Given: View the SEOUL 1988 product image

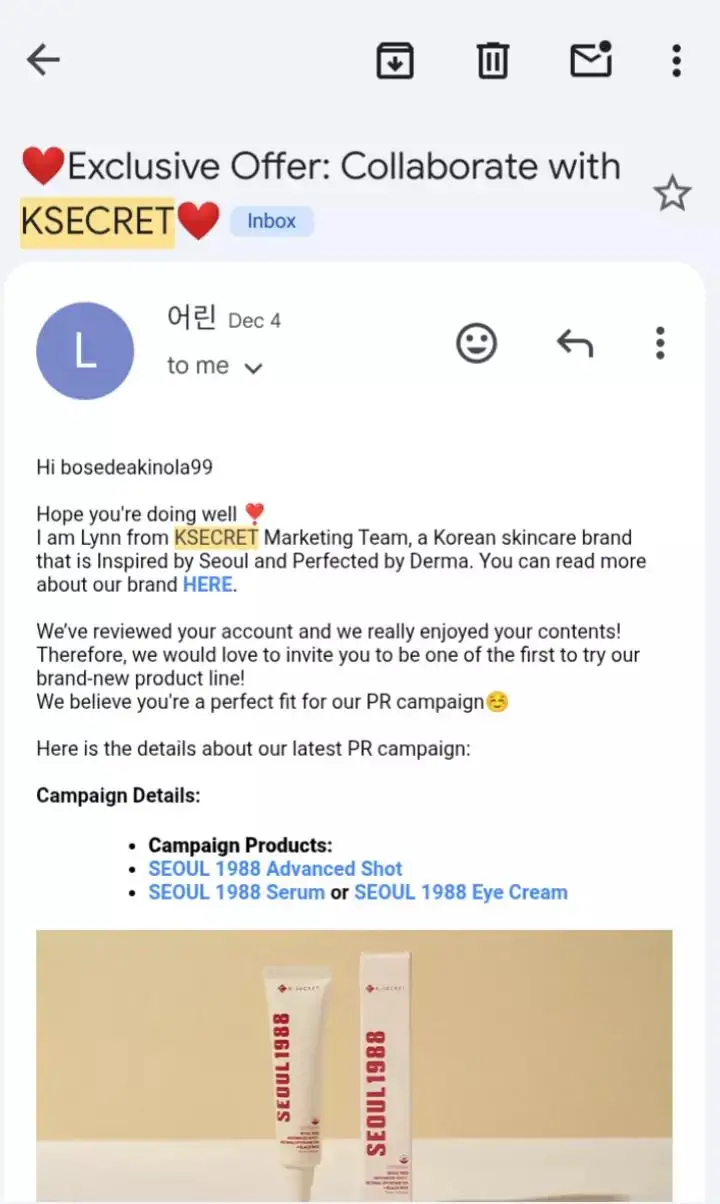Looking at the screenshot, I should pyautogui.click(x=354, y=1066).
